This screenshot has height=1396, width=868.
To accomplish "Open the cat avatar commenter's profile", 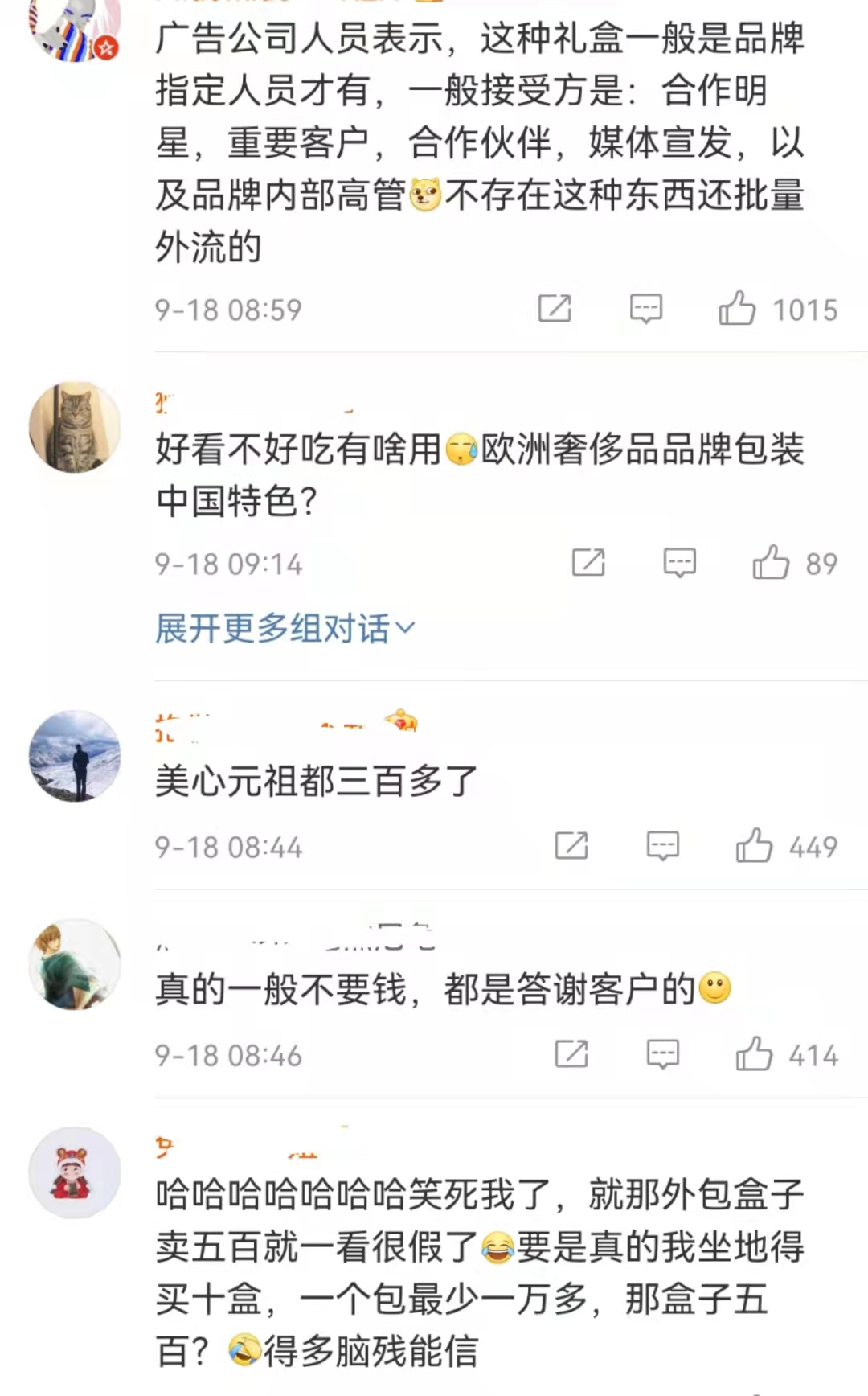I will 75,427.
